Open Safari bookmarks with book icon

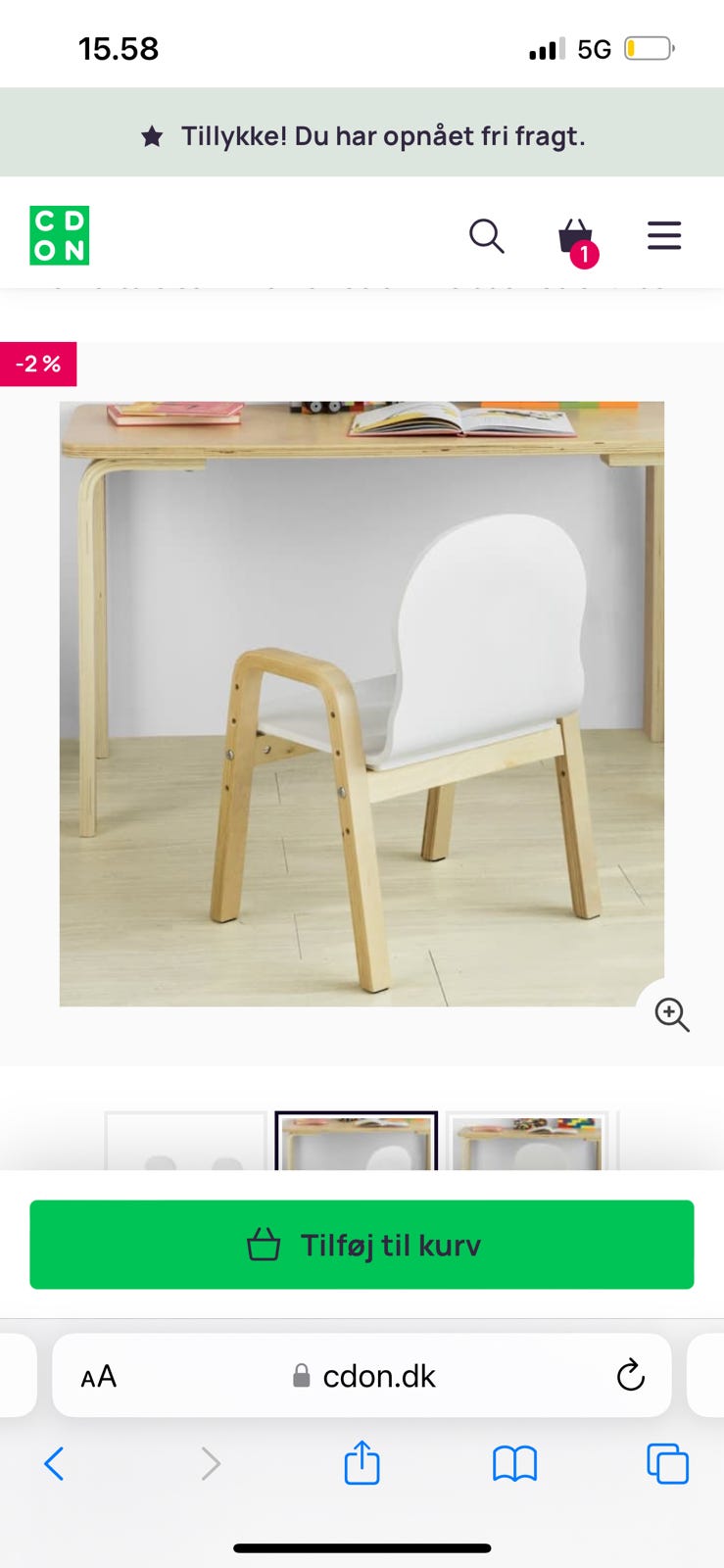pyautogui.click(x=514, y=1463)
